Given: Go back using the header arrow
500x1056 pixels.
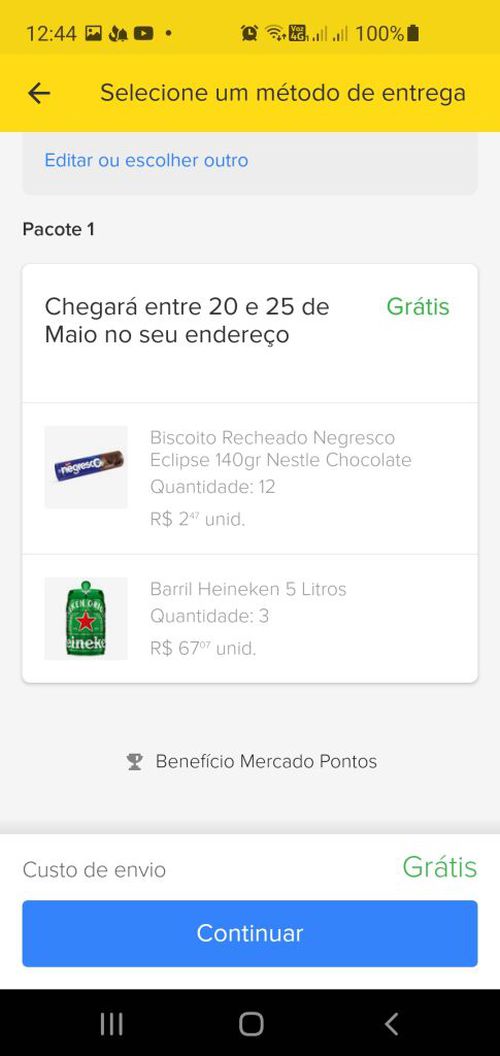Looking at the screenshot, I should (x=39, y=93).
